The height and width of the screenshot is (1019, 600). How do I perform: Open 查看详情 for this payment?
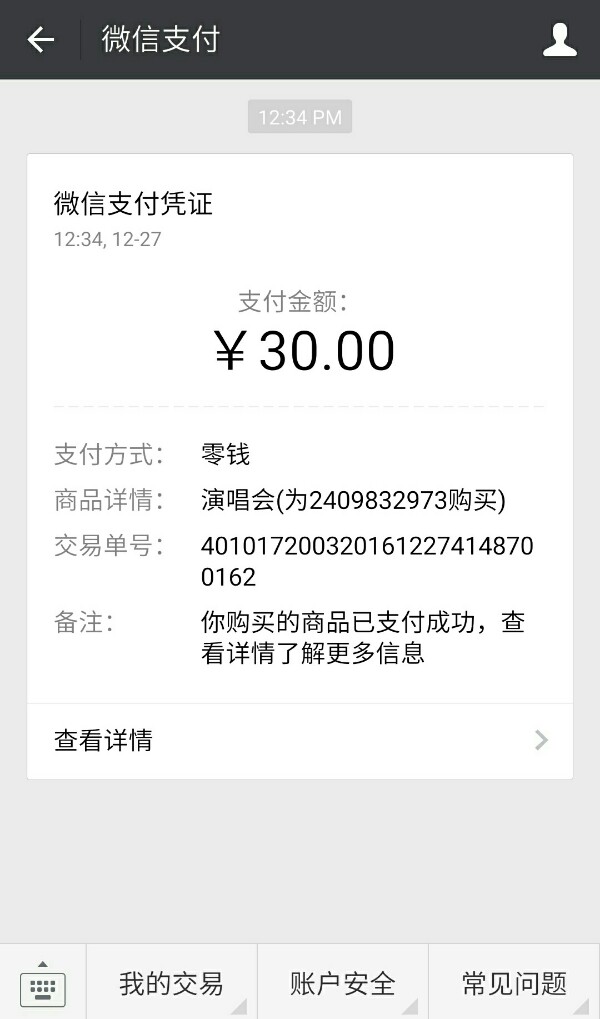click(x=300, y=741)
